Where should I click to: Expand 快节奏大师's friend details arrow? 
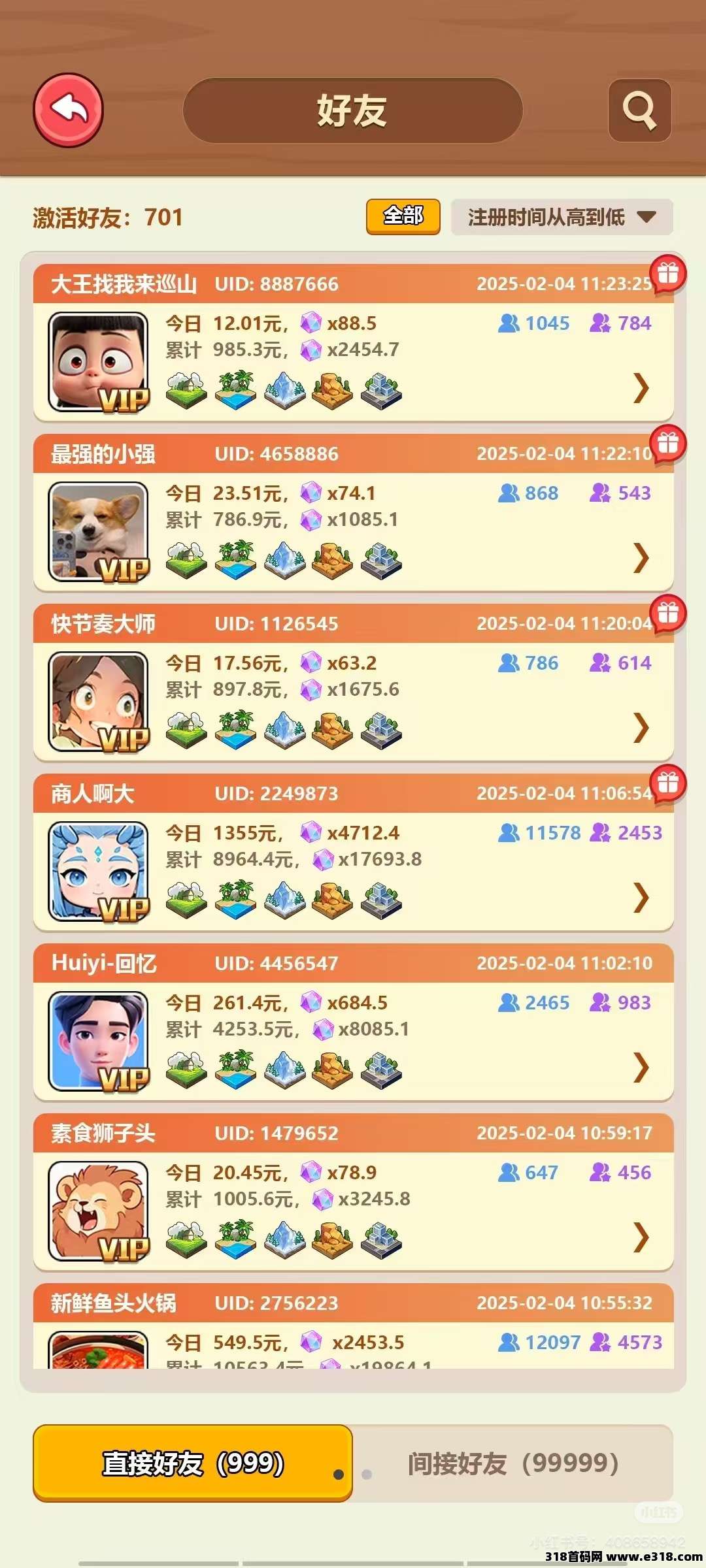click(x=641, y=728)
